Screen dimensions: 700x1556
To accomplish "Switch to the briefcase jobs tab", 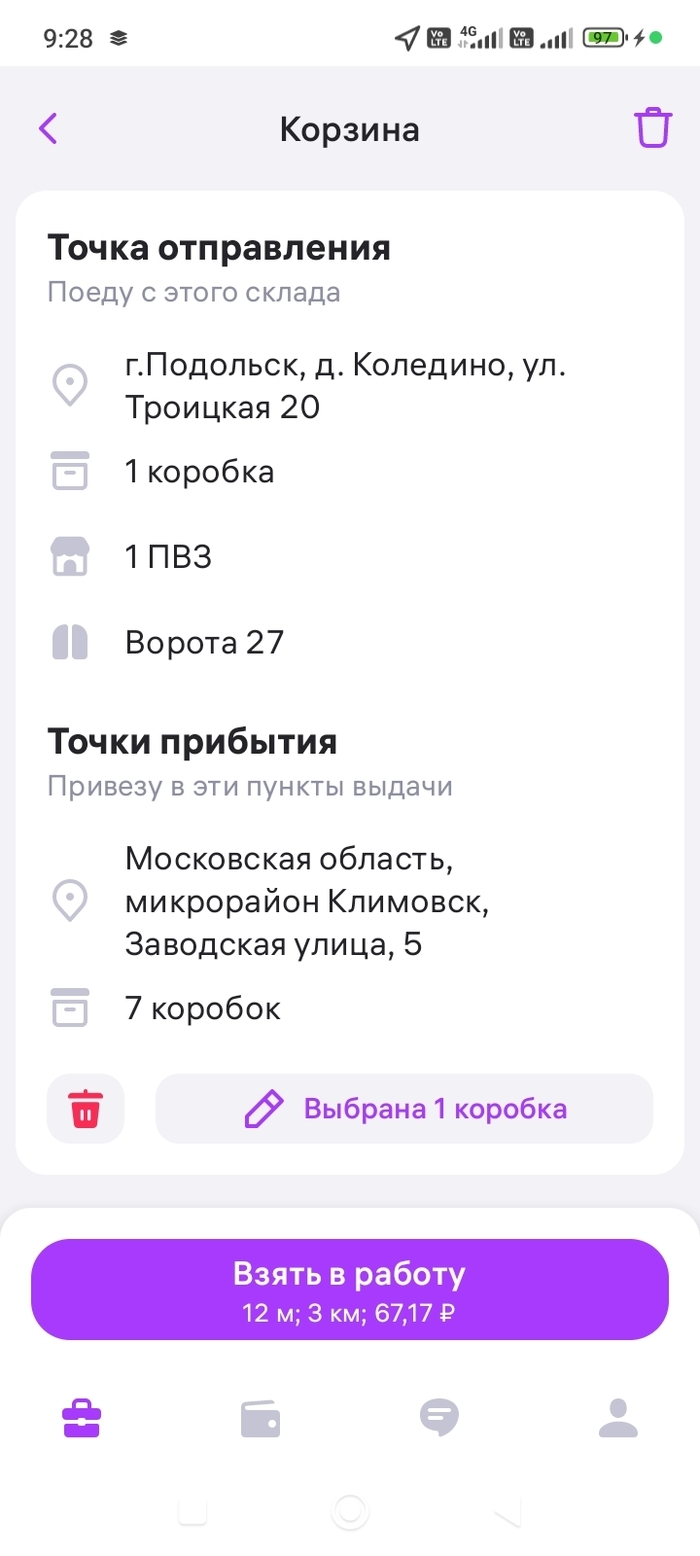I will pyautogui.click(x=82, y=1418).
